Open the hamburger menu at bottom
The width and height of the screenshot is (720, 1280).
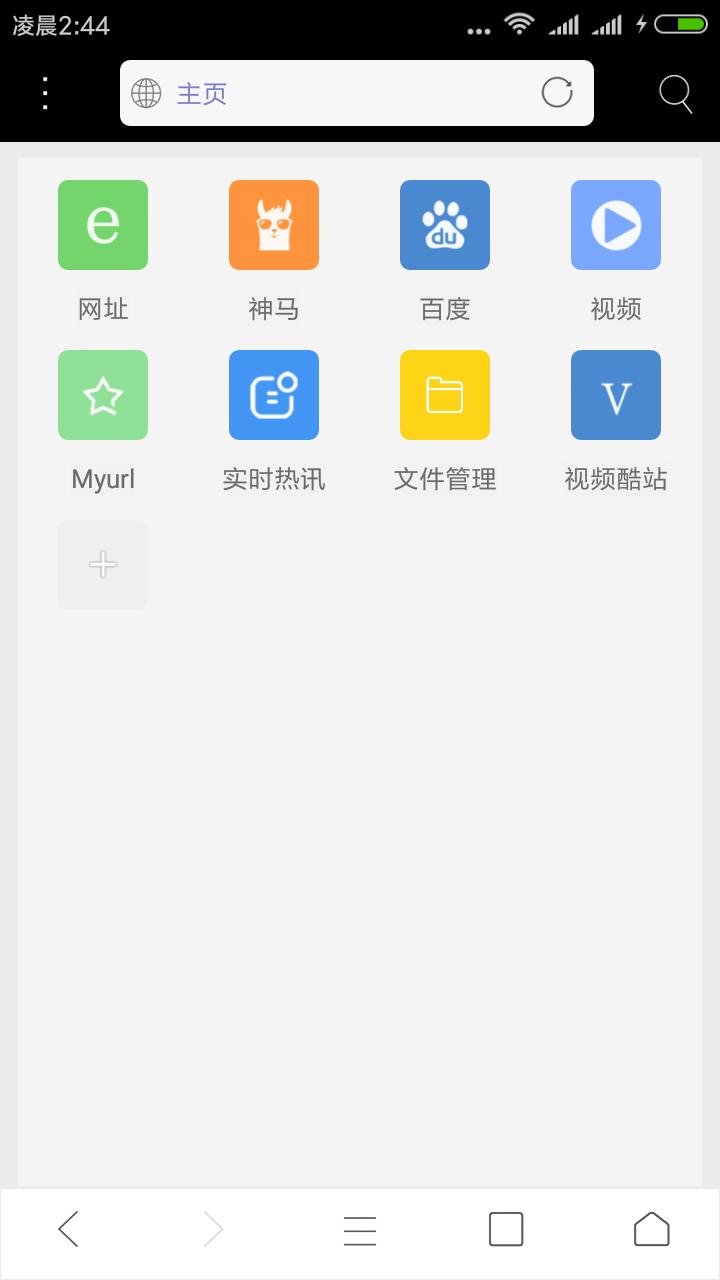coord(359,1229)
